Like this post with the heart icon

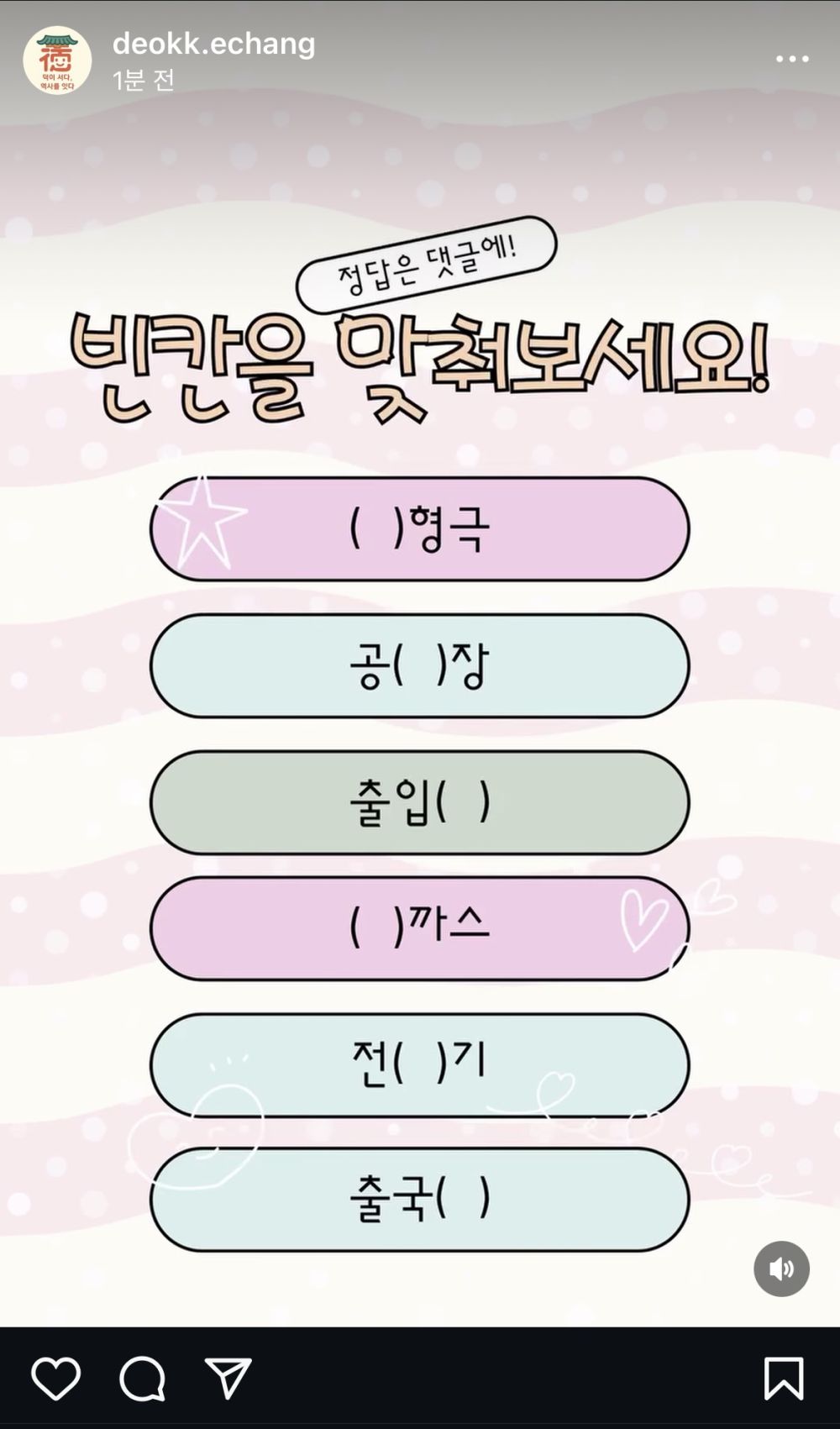(x=56, y=1378)
